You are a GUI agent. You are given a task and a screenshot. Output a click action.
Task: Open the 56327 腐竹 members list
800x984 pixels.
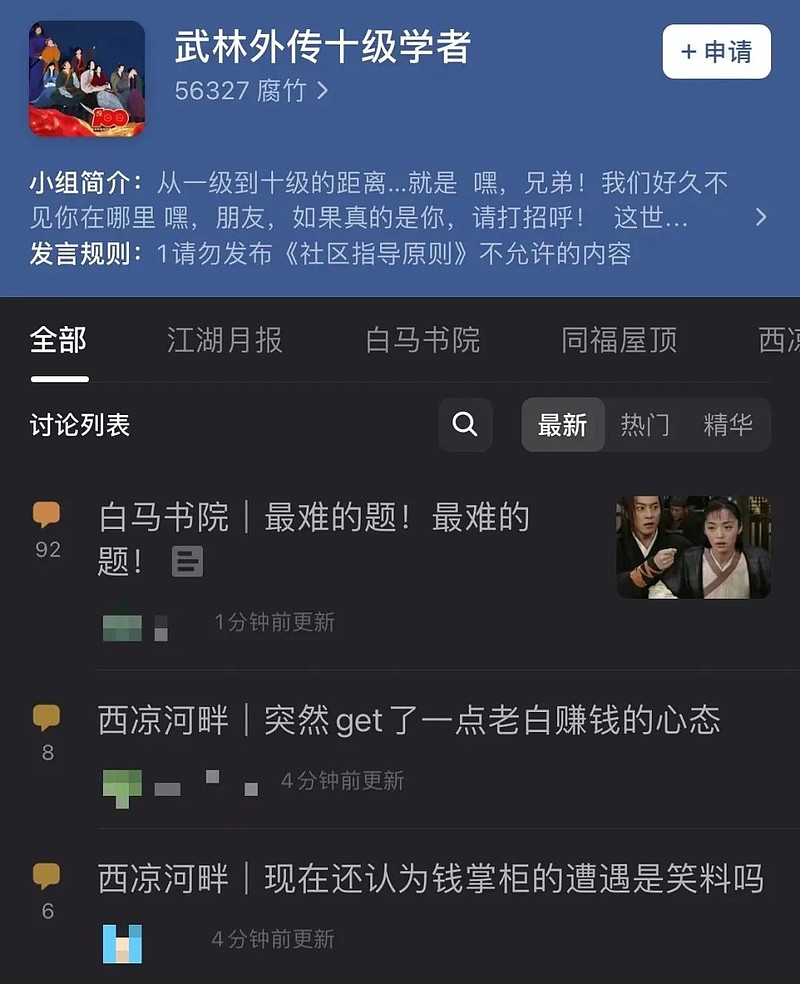pyautogui.click(x=251, y=91)
